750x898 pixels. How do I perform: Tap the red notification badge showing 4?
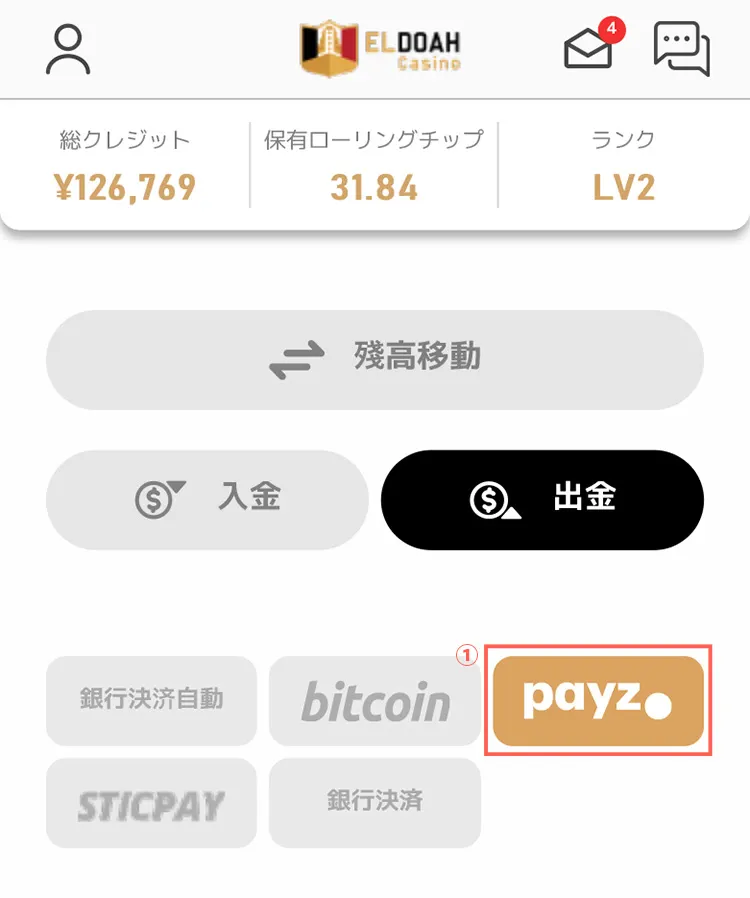tap(614, 28)
